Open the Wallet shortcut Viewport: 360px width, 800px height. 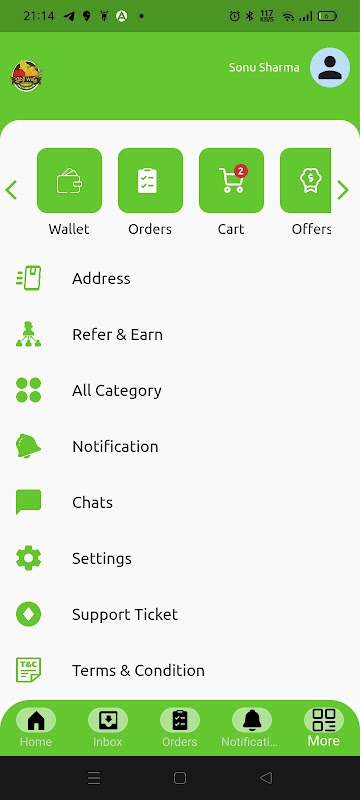coord(69,181)
